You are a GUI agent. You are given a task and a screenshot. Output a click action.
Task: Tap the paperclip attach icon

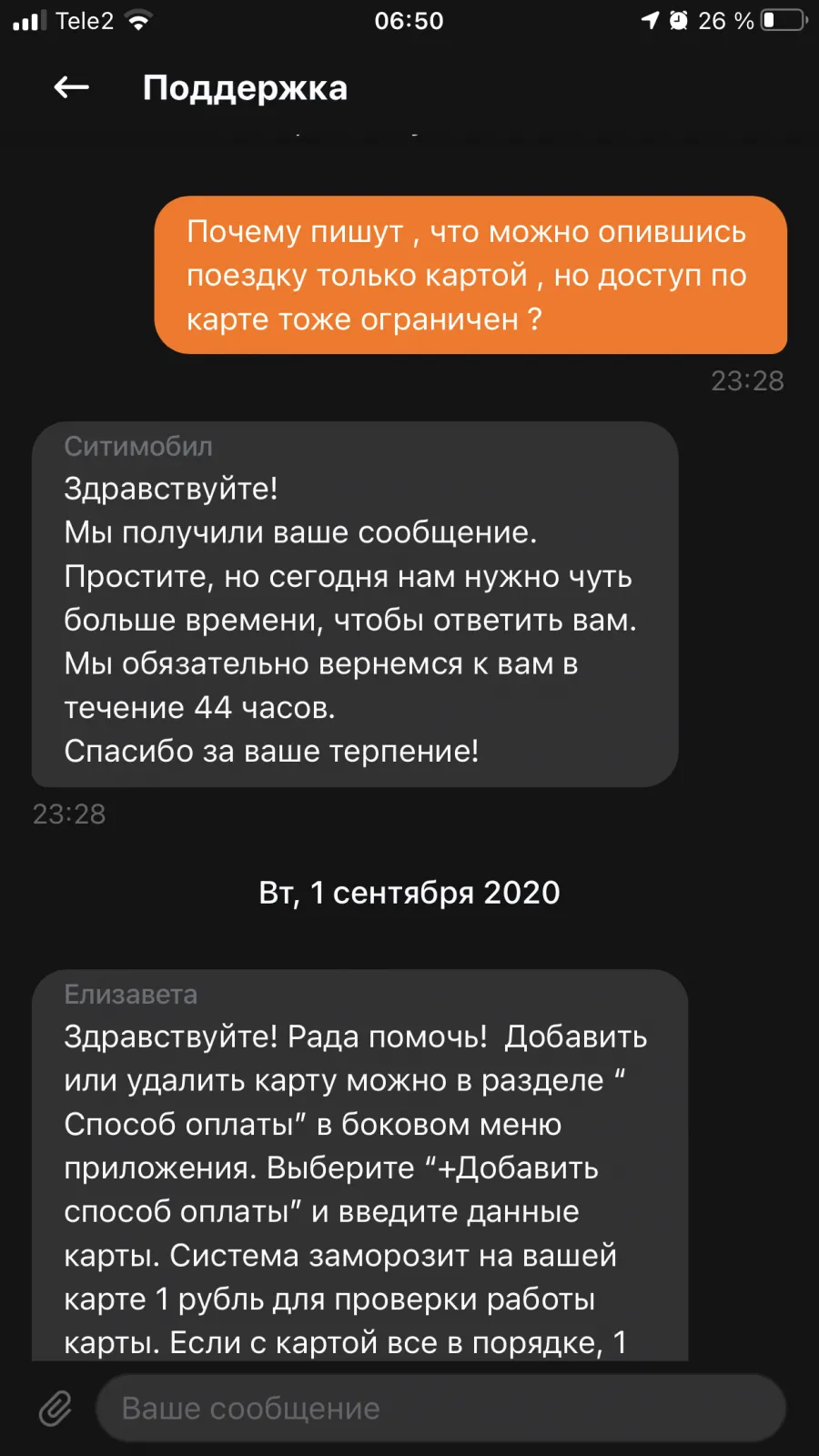[x=56, y=1408]
